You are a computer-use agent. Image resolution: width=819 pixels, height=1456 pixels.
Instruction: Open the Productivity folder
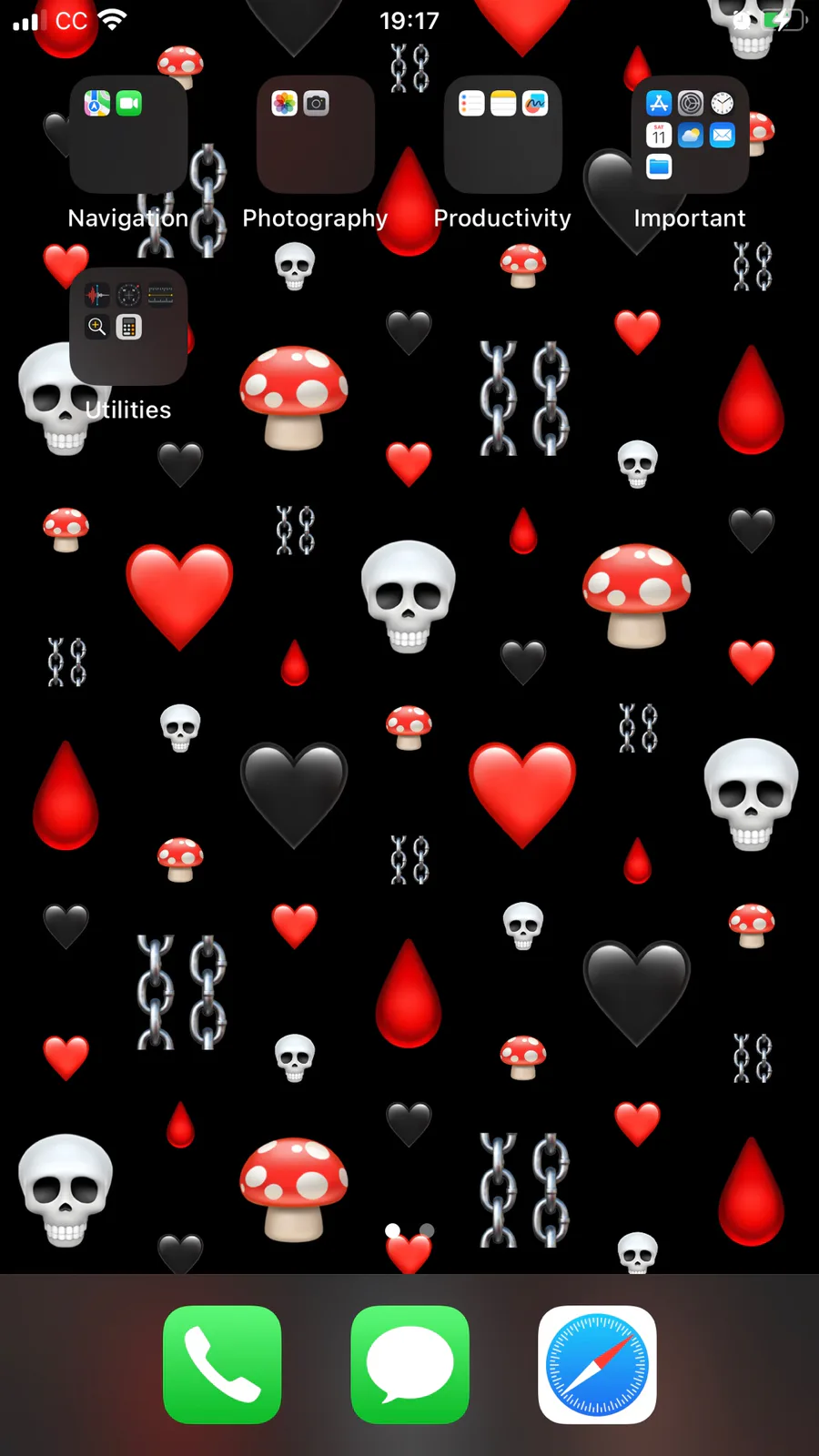click(503, 135)
